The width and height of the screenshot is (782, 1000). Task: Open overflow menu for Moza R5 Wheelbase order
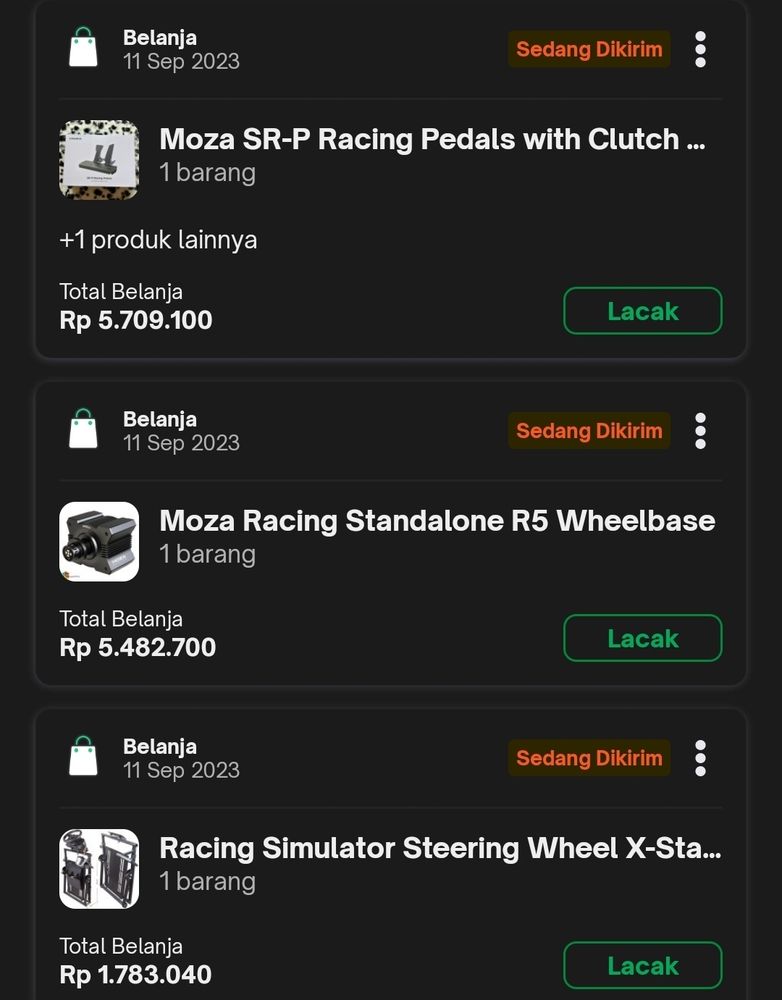pyautogui.click(x=700, y=431)
